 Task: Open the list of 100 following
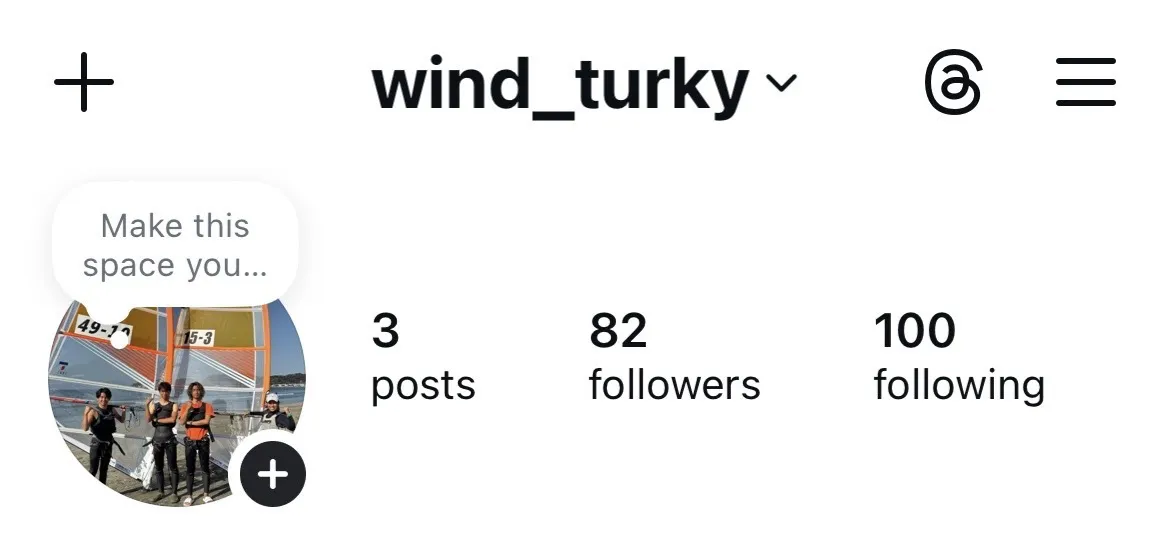pyautogui.click(x=958, y=357)
